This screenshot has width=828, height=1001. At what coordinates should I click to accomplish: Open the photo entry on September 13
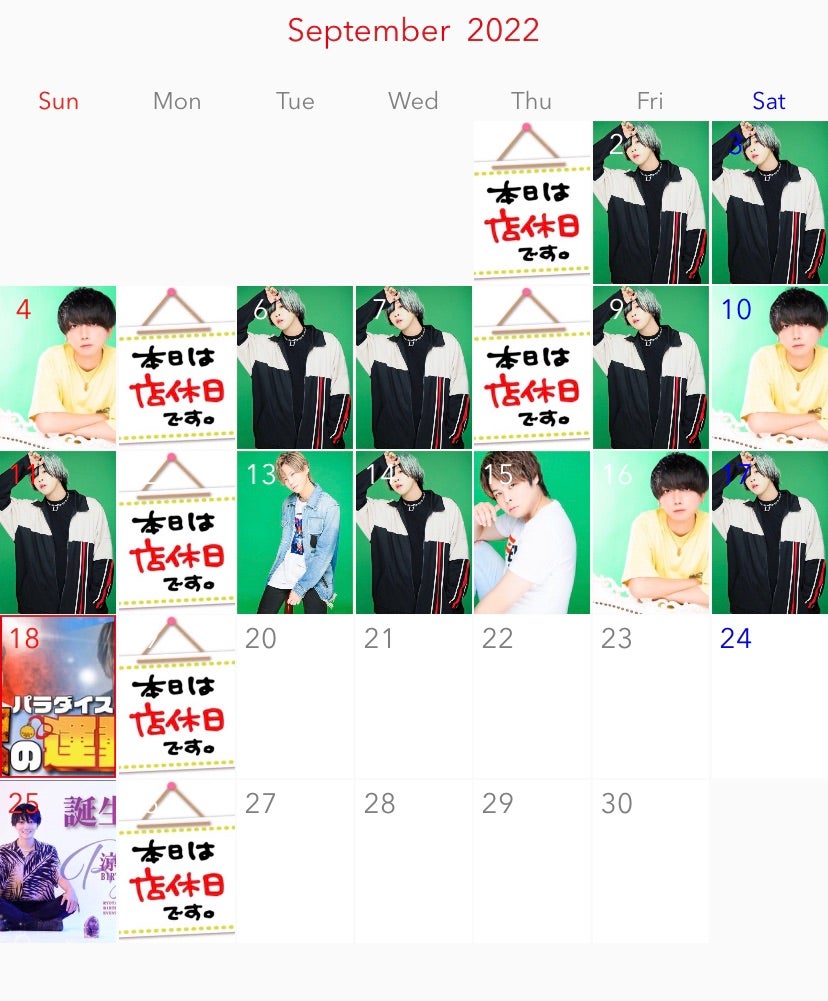pos(295,532)
